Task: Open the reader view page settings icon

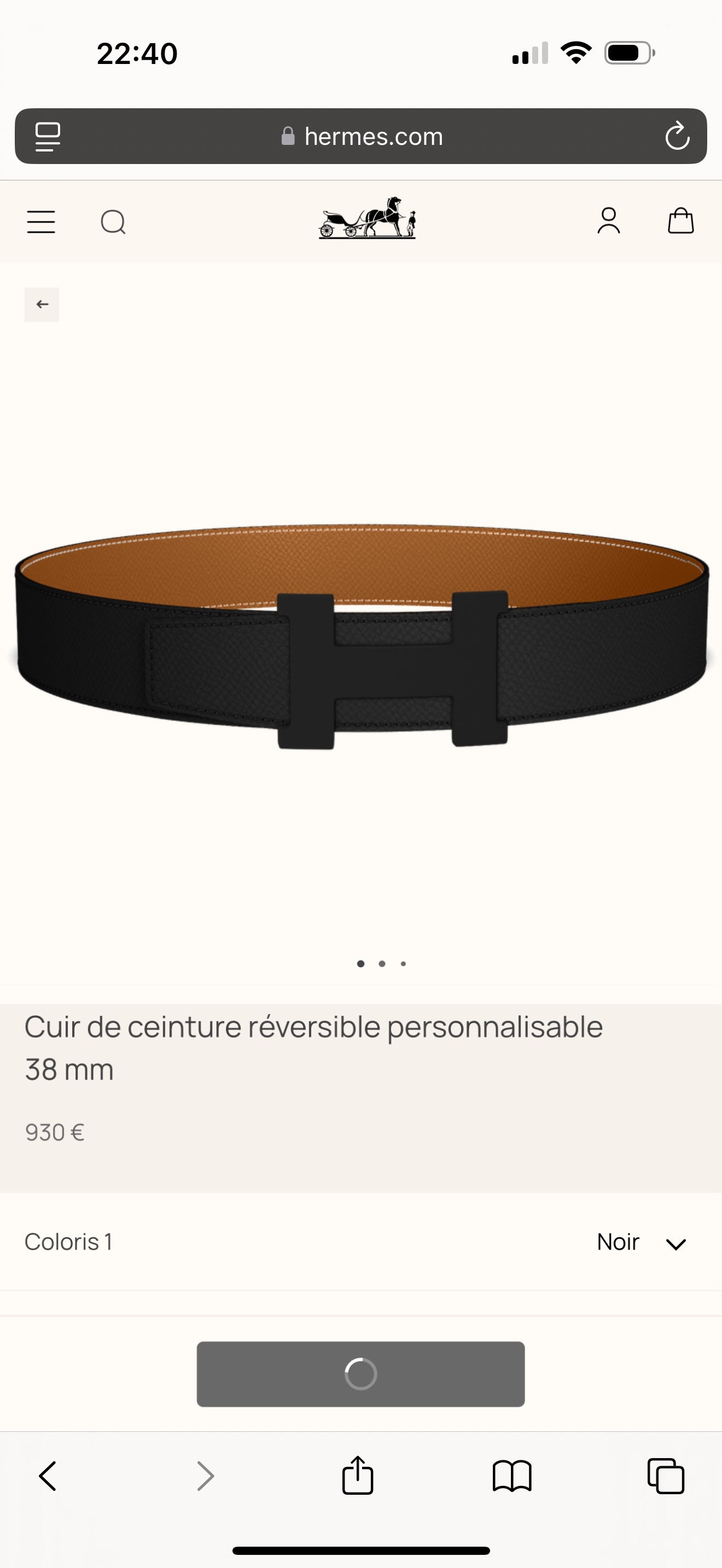Action: click(48, 136)
